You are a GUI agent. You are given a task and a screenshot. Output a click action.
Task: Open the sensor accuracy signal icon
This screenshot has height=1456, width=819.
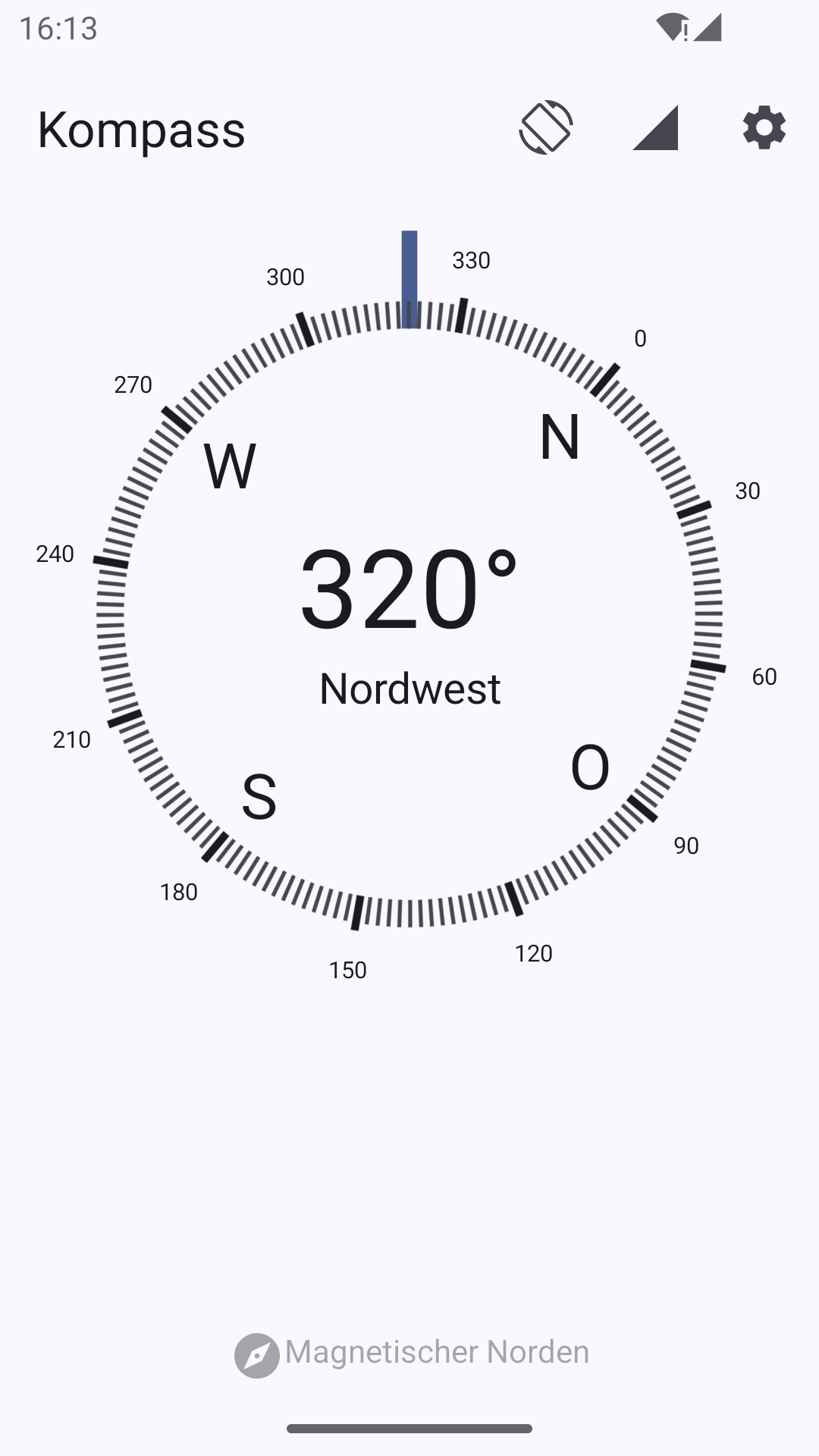point(655,127)
